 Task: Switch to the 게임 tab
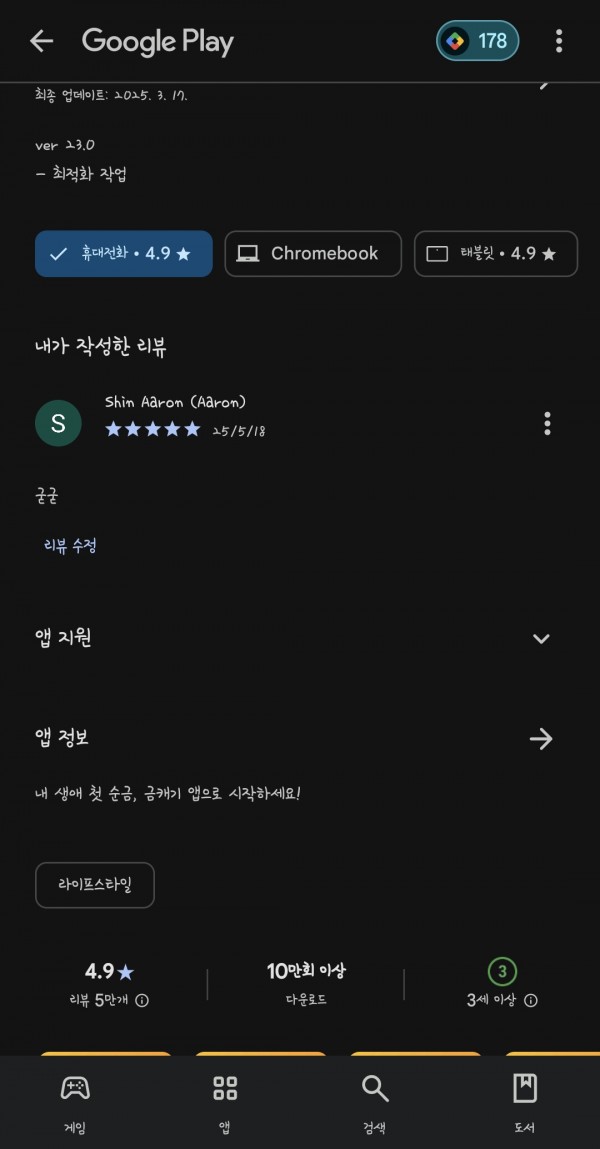tap(75, 1103)
